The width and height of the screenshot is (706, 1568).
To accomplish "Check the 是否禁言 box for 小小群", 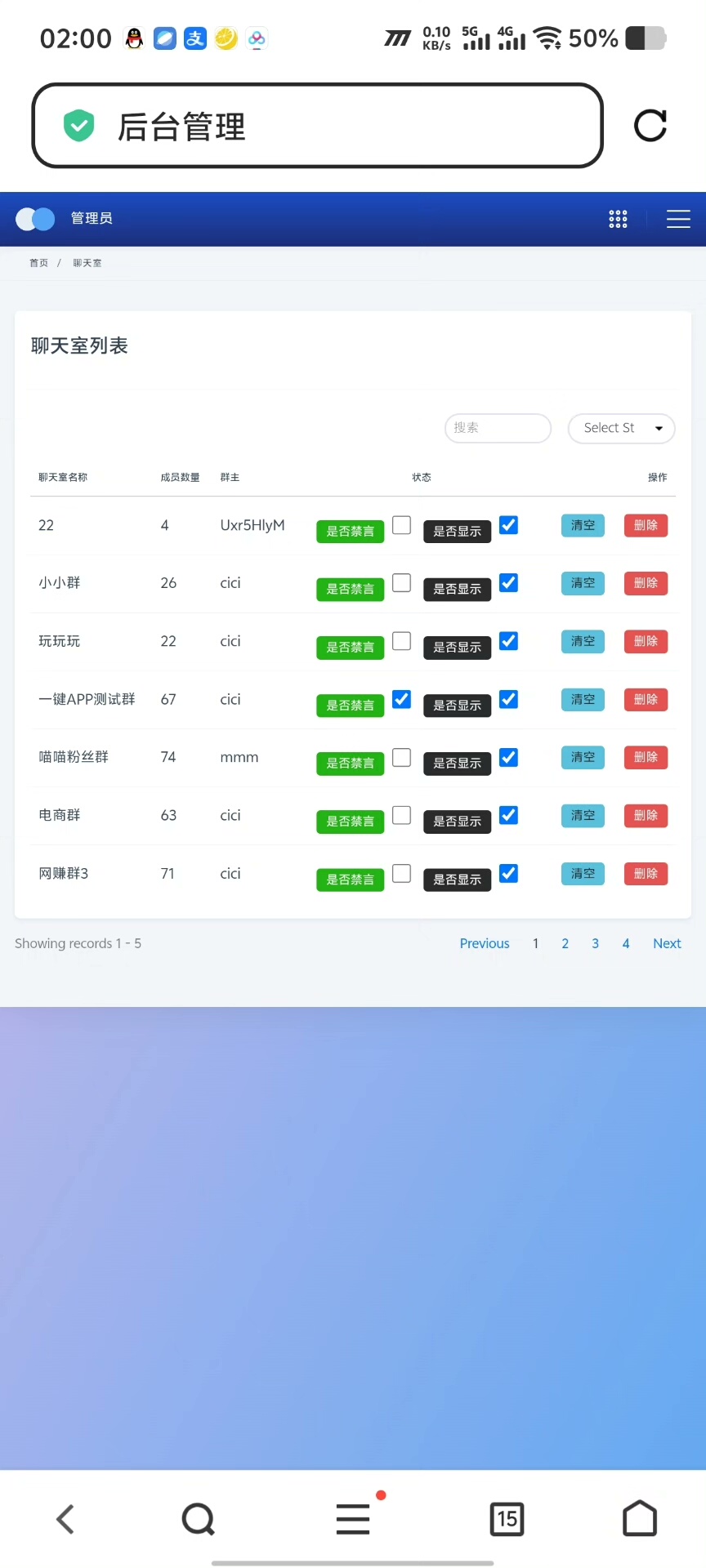I will point(401,583).
